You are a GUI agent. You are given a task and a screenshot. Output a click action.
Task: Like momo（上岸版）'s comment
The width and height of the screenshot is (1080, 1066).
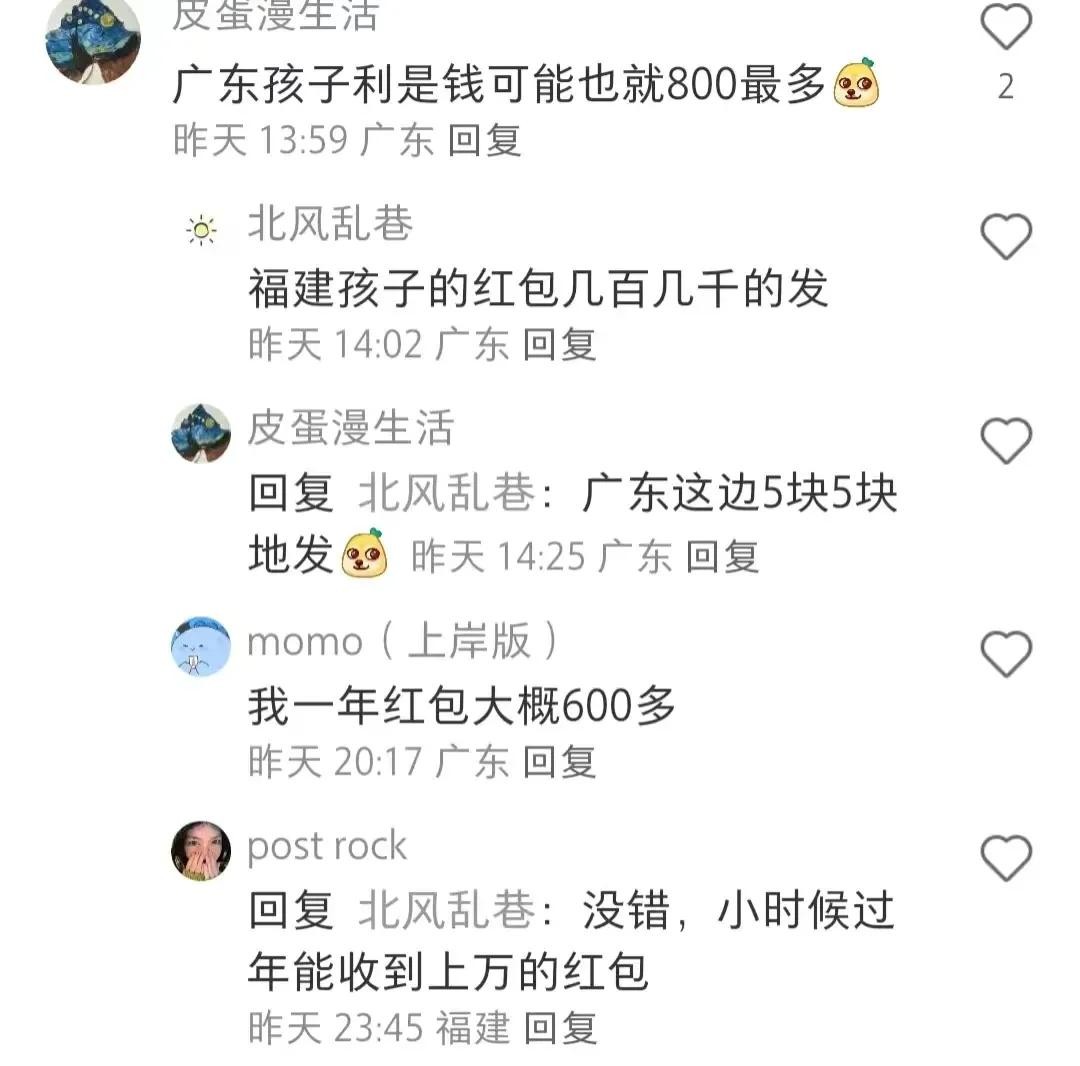1005,655
